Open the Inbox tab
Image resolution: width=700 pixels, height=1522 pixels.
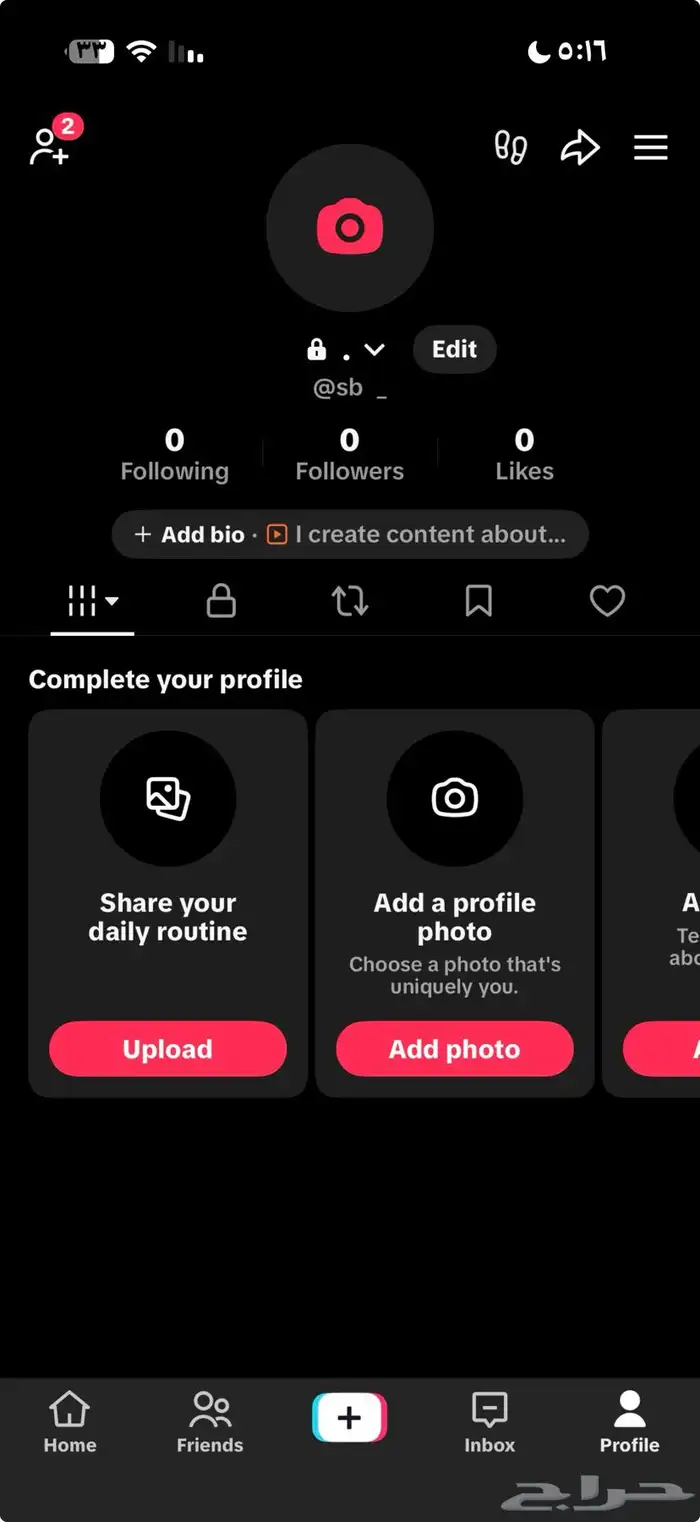click(489, 1422)
